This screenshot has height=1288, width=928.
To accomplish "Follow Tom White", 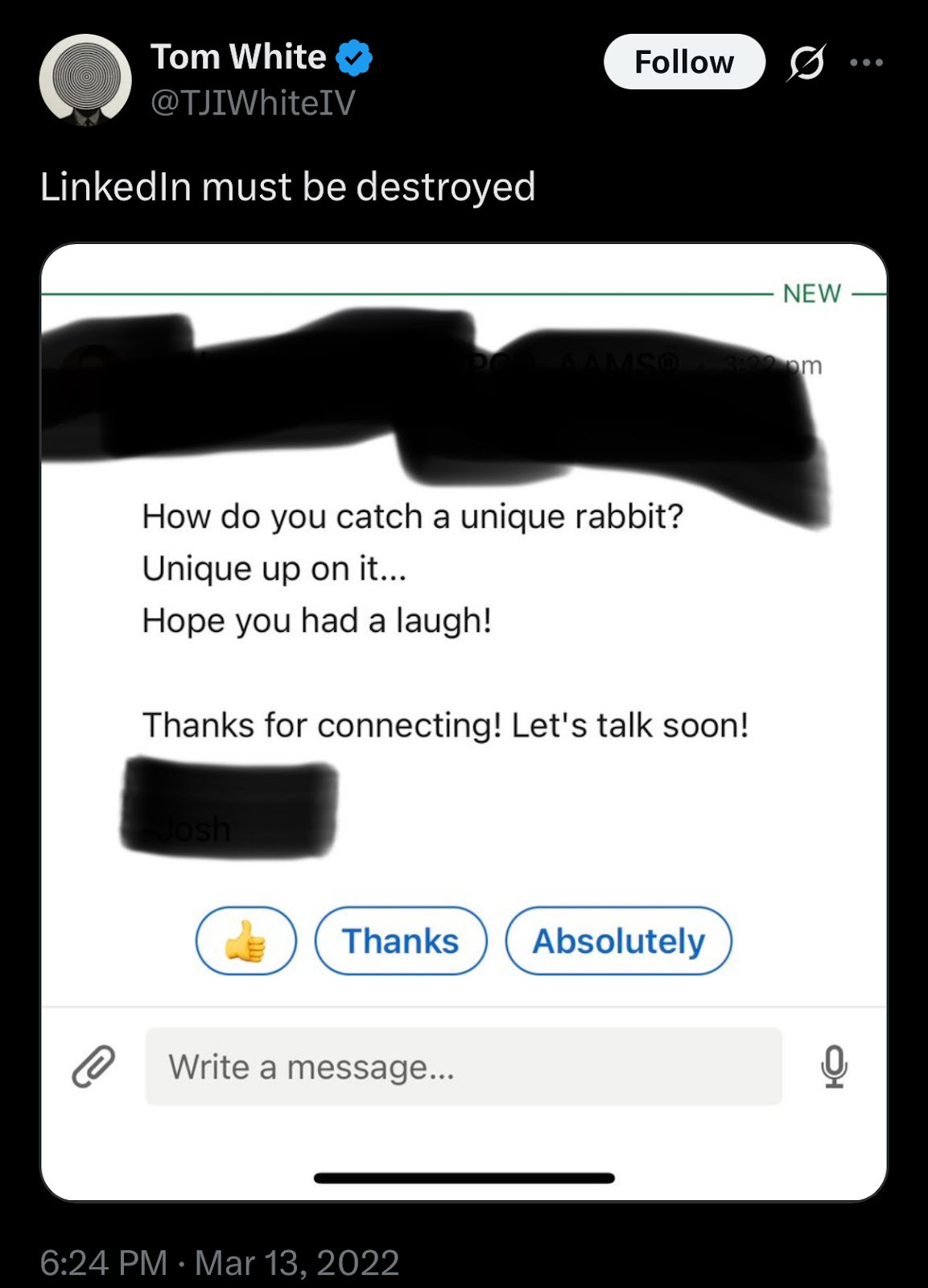I will (x=683, y=62).
